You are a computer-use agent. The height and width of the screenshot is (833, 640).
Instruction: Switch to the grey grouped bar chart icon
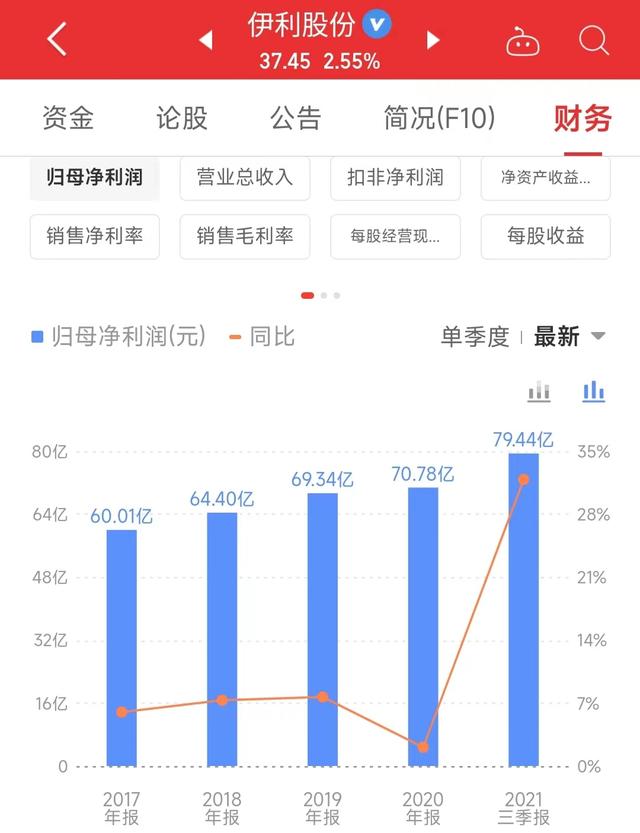539,391
